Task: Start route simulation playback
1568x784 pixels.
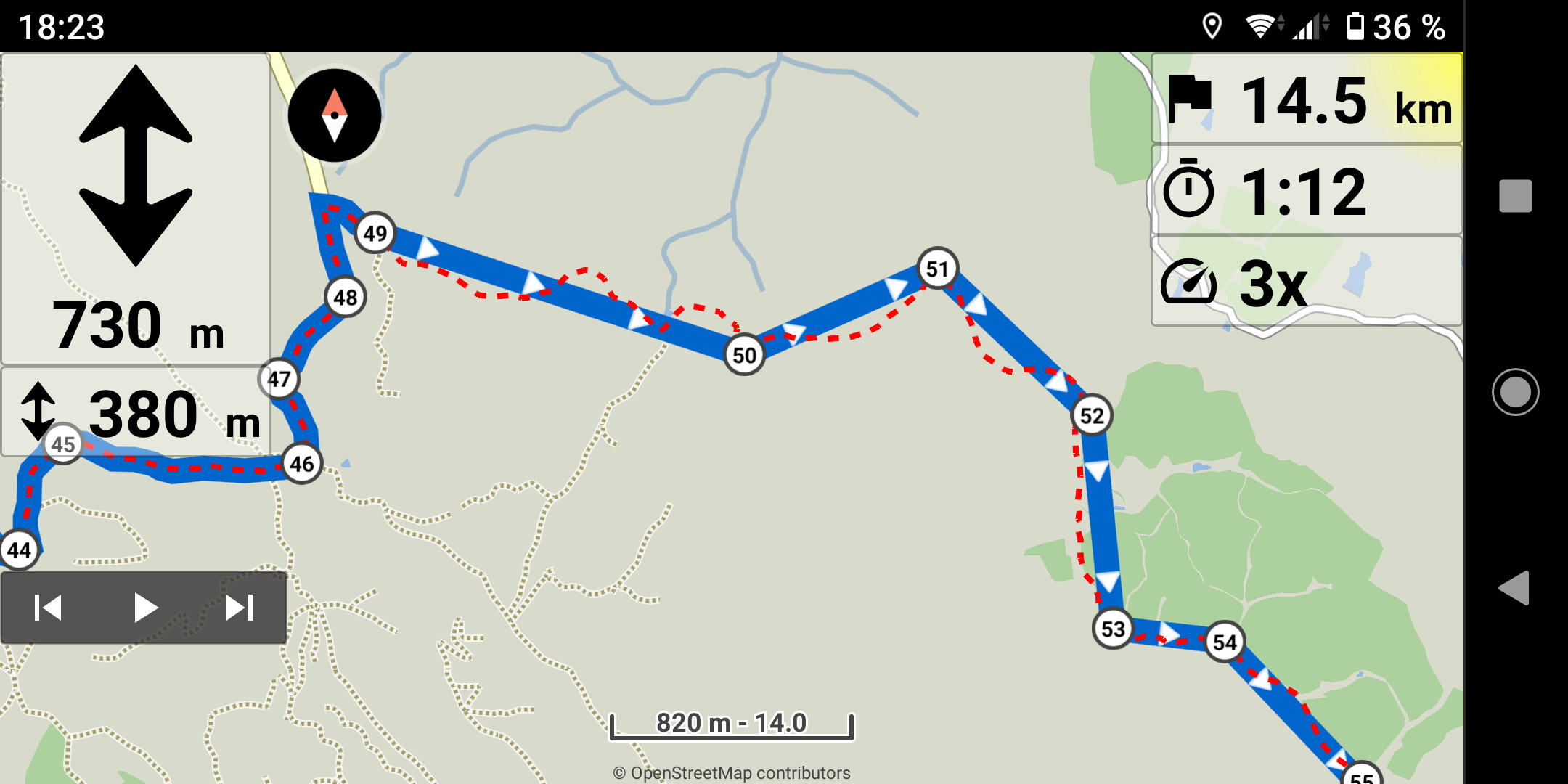Action: point(145,608)
